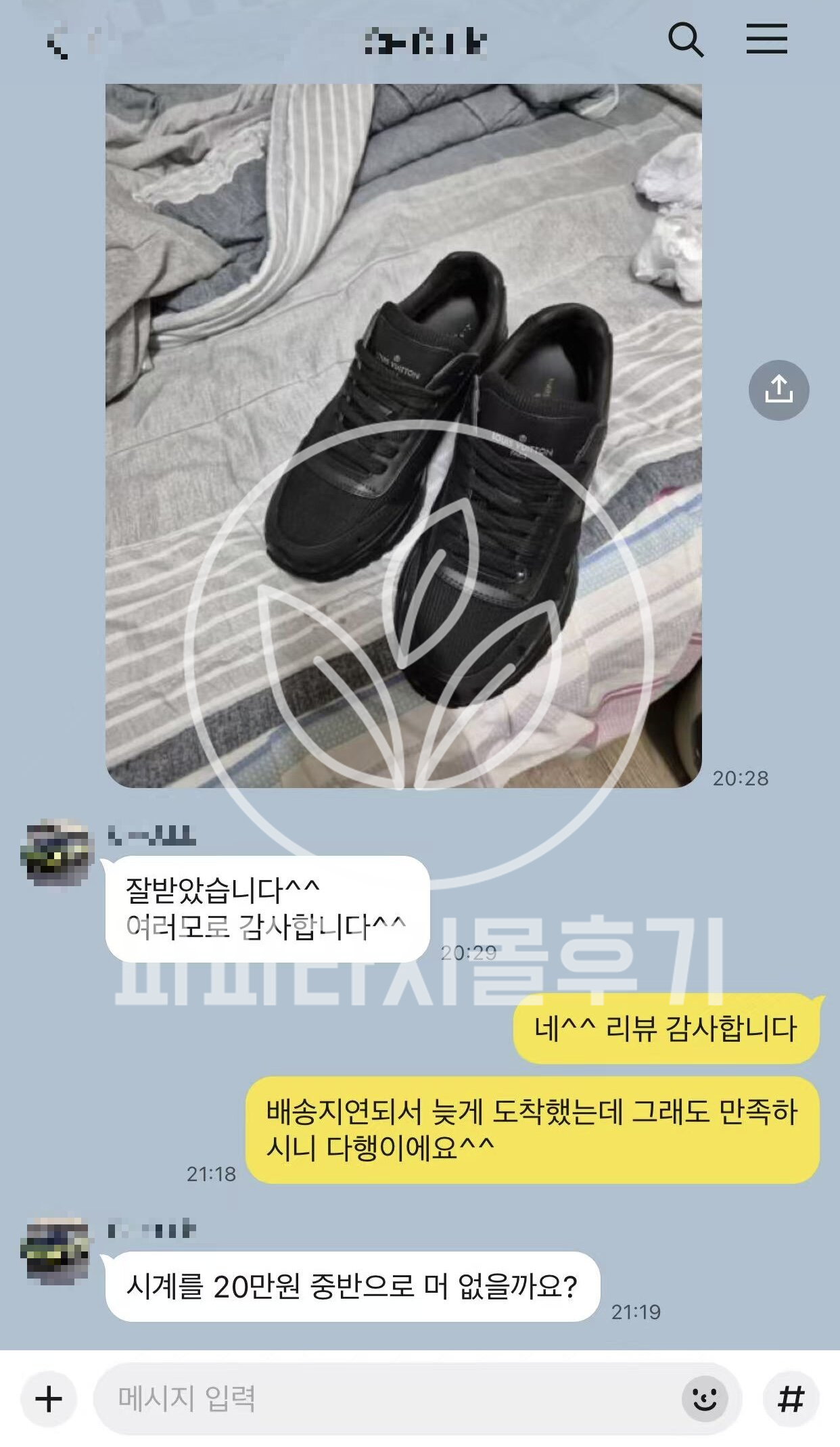Tap the hashtag search button
Image resolution: width=840 pixels, height=1447 pixels.
791,1398
